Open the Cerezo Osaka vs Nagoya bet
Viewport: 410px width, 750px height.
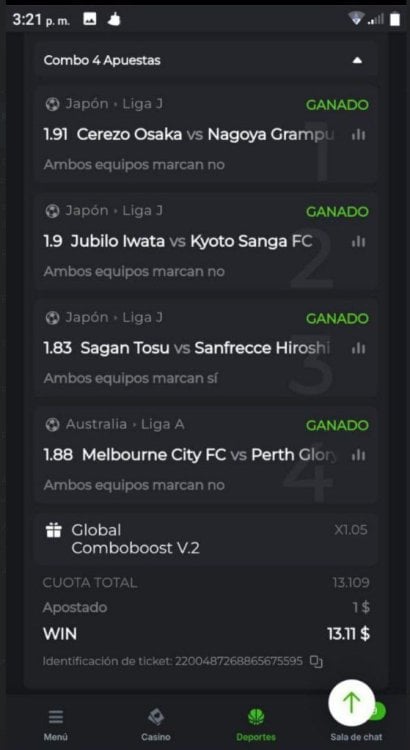coord(206,134)
